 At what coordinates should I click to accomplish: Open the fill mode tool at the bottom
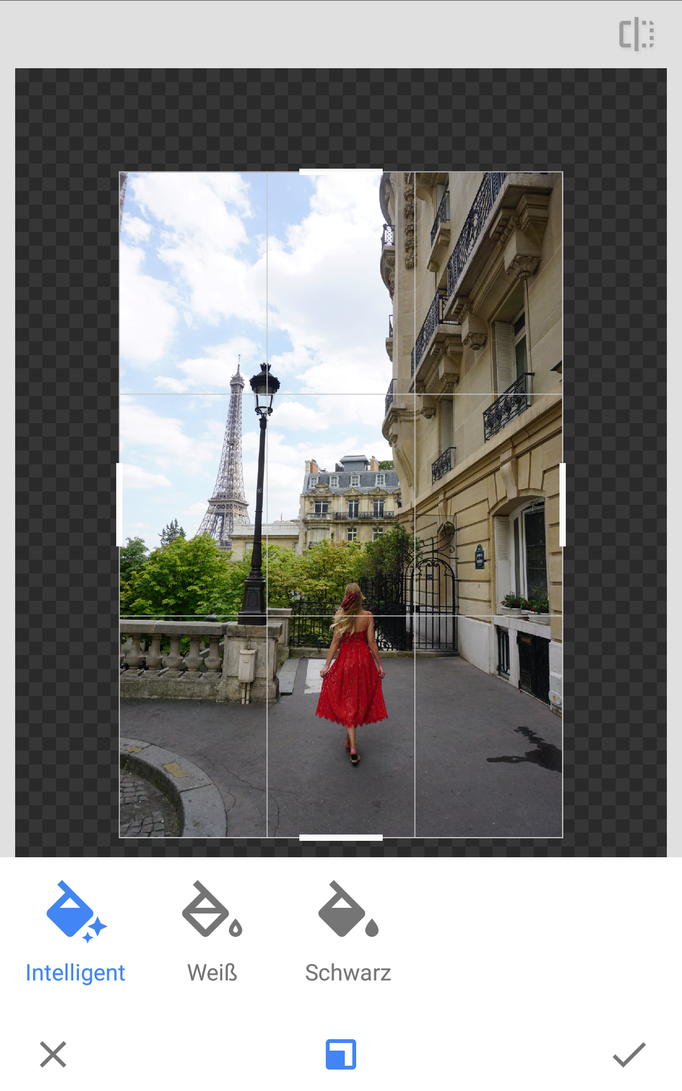[340, 1054]
